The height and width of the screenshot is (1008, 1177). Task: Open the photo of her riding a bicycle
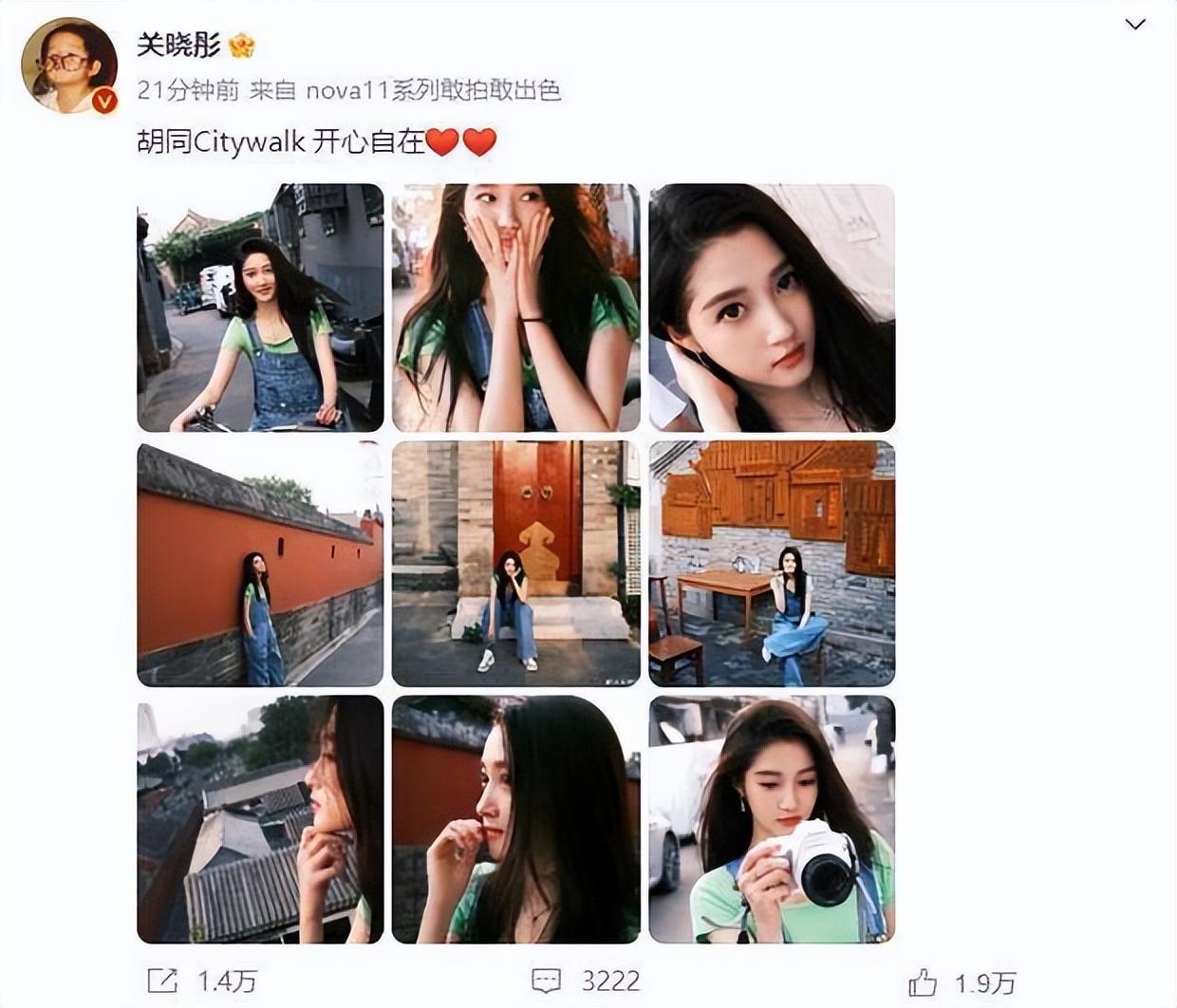(x=260, y=308)
